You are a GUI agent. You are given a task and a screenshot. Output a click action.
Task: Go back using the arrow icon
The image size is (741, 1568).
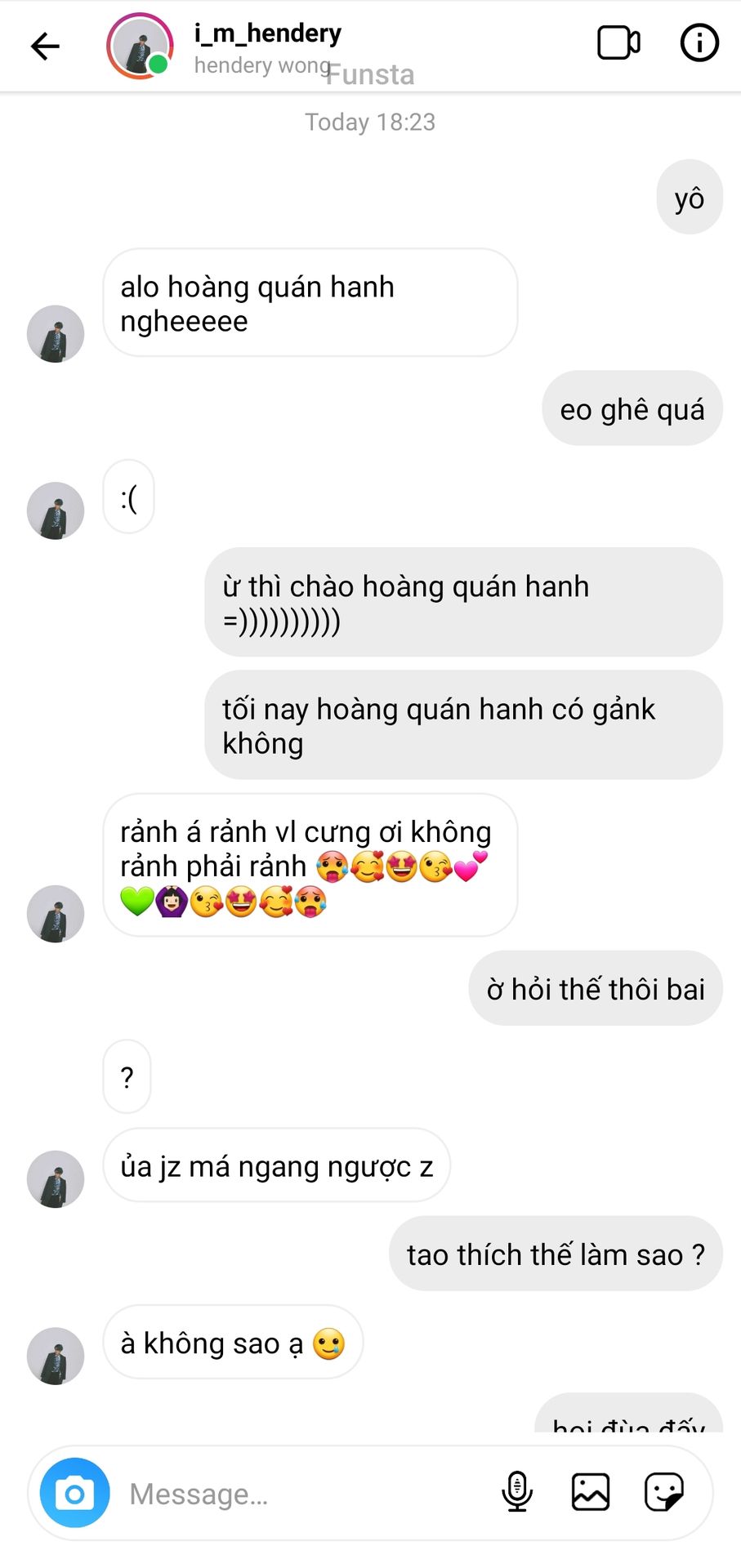(45, 46)
